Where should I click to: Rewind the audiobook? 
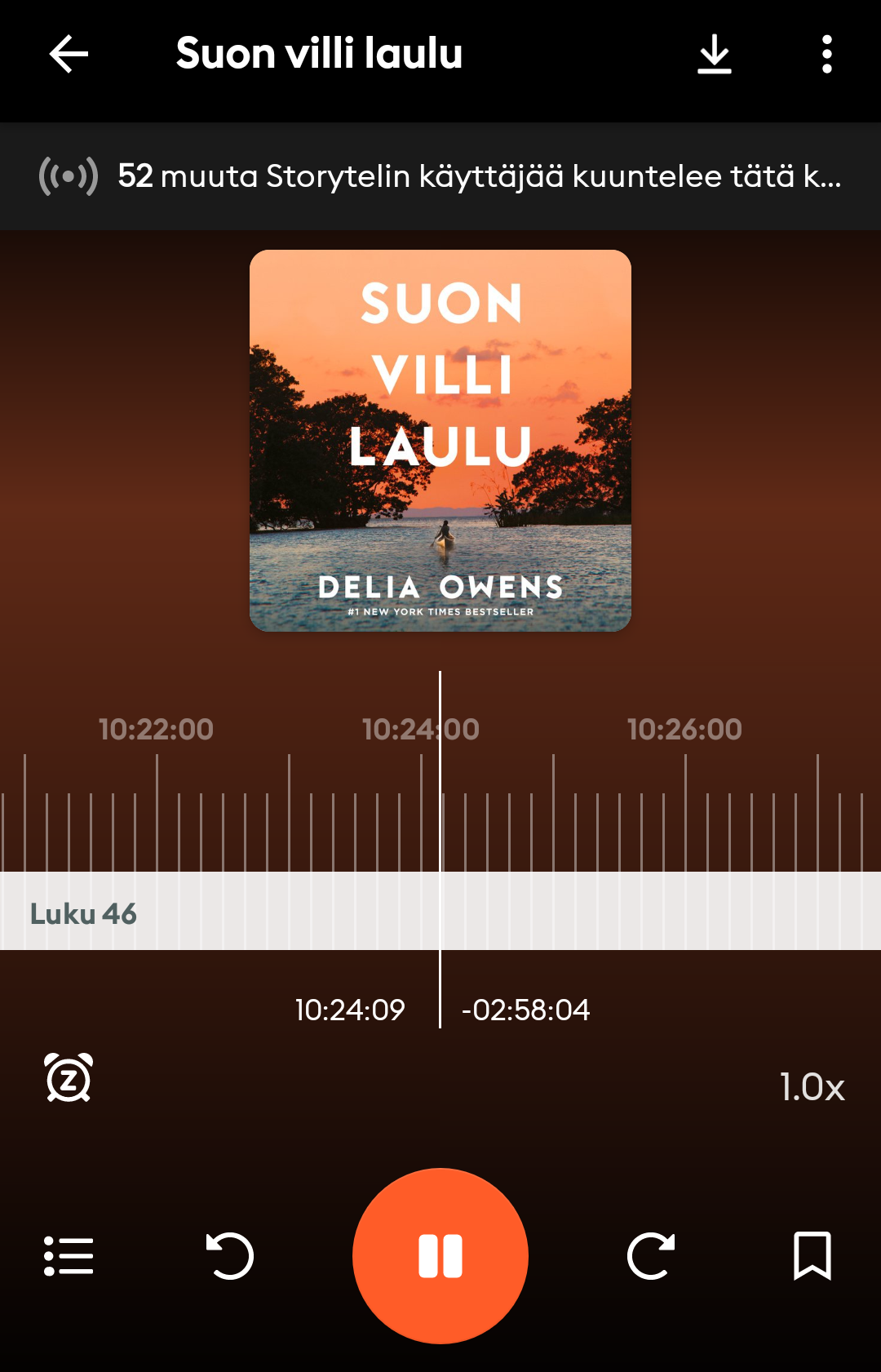230,1255
